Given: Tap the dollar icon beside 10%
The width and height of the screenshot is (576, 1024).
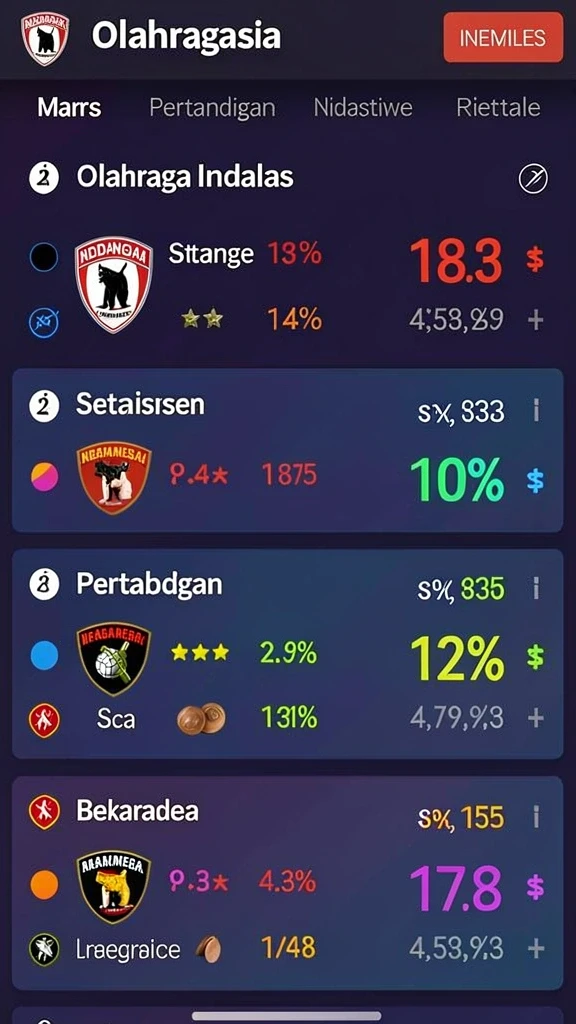Looking at the screenshot, I should click(x=535, y=480).
